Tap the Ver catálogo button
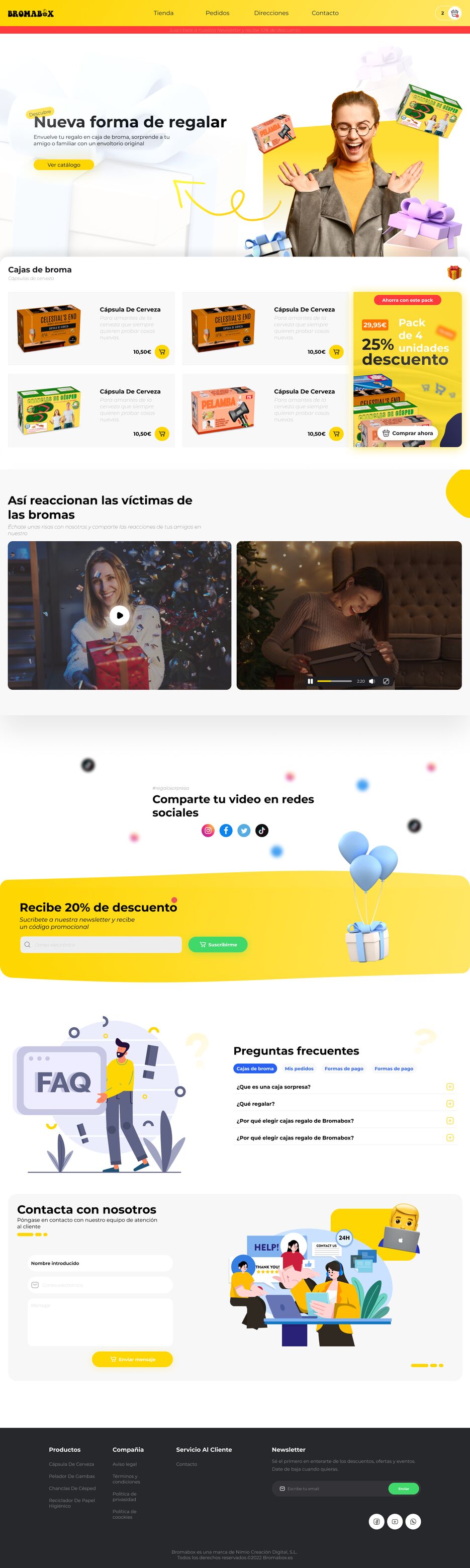This screenshot has height=1568, width=470. click(63, 165)
